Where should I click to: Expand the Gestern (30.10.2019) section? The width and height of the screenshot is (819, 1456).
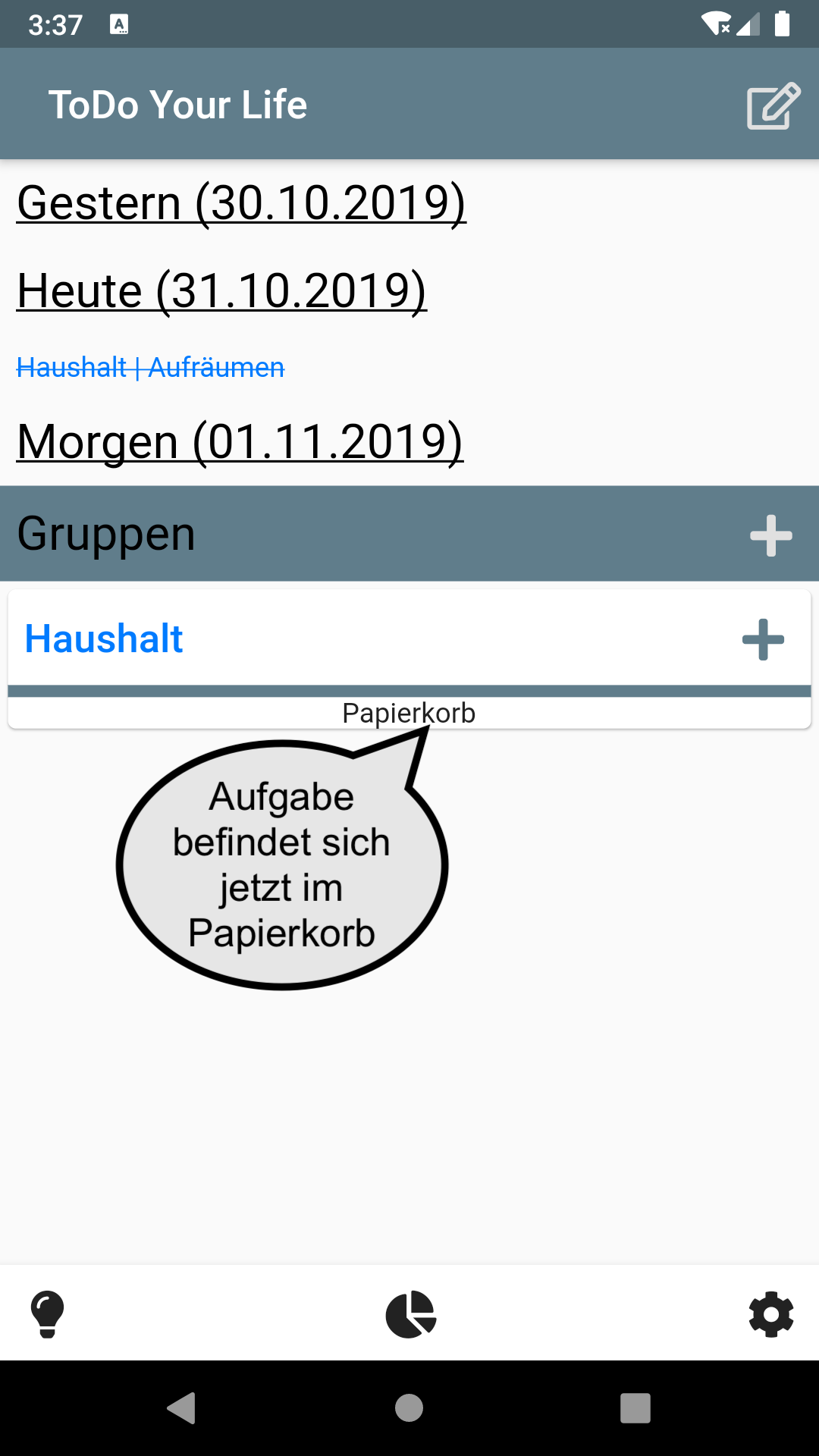coord(241,202)
